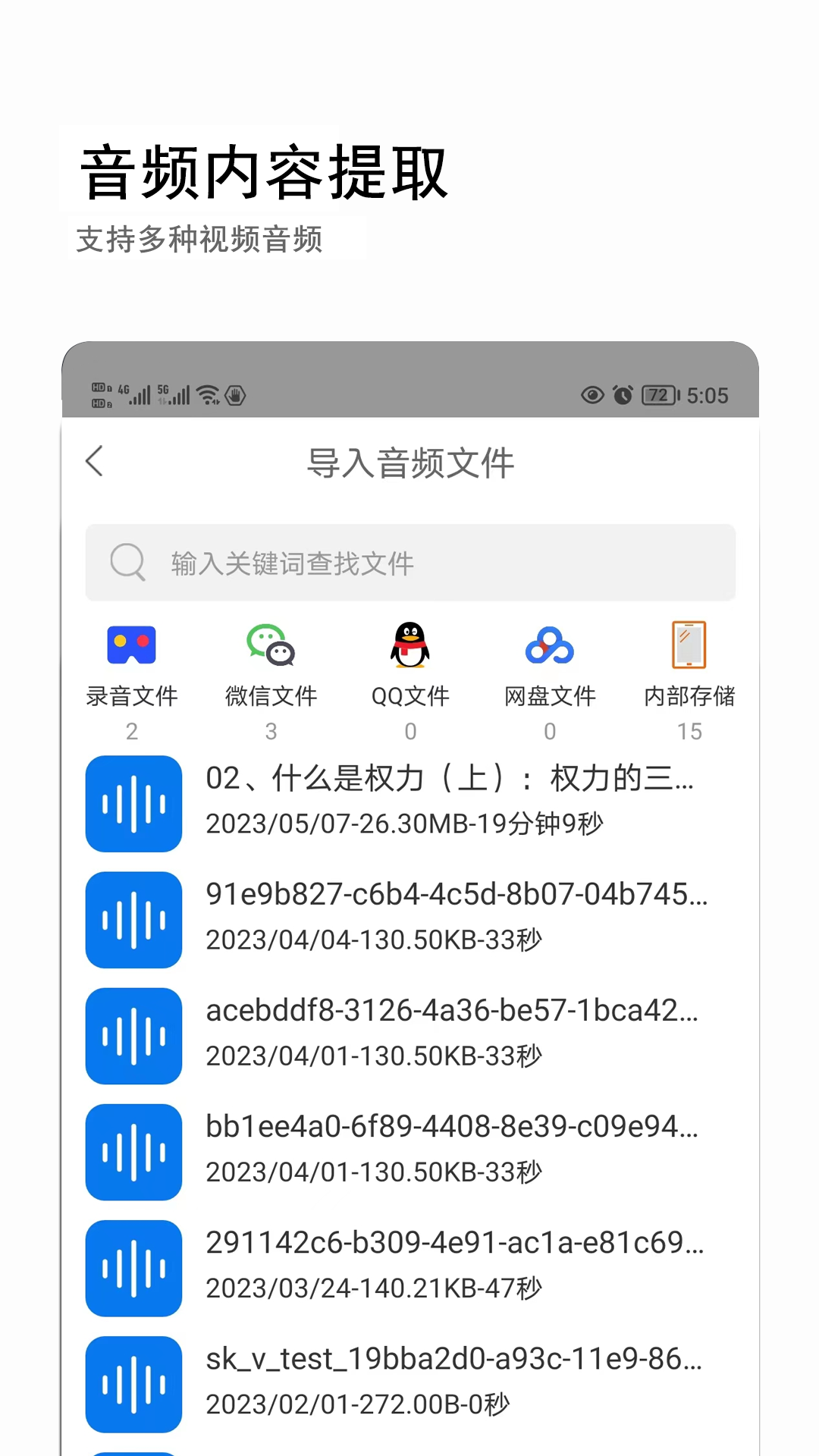This screenshot has width=819, height=1456.
Task: Click the search magnifier icon
Action: (x=127, y=563)
